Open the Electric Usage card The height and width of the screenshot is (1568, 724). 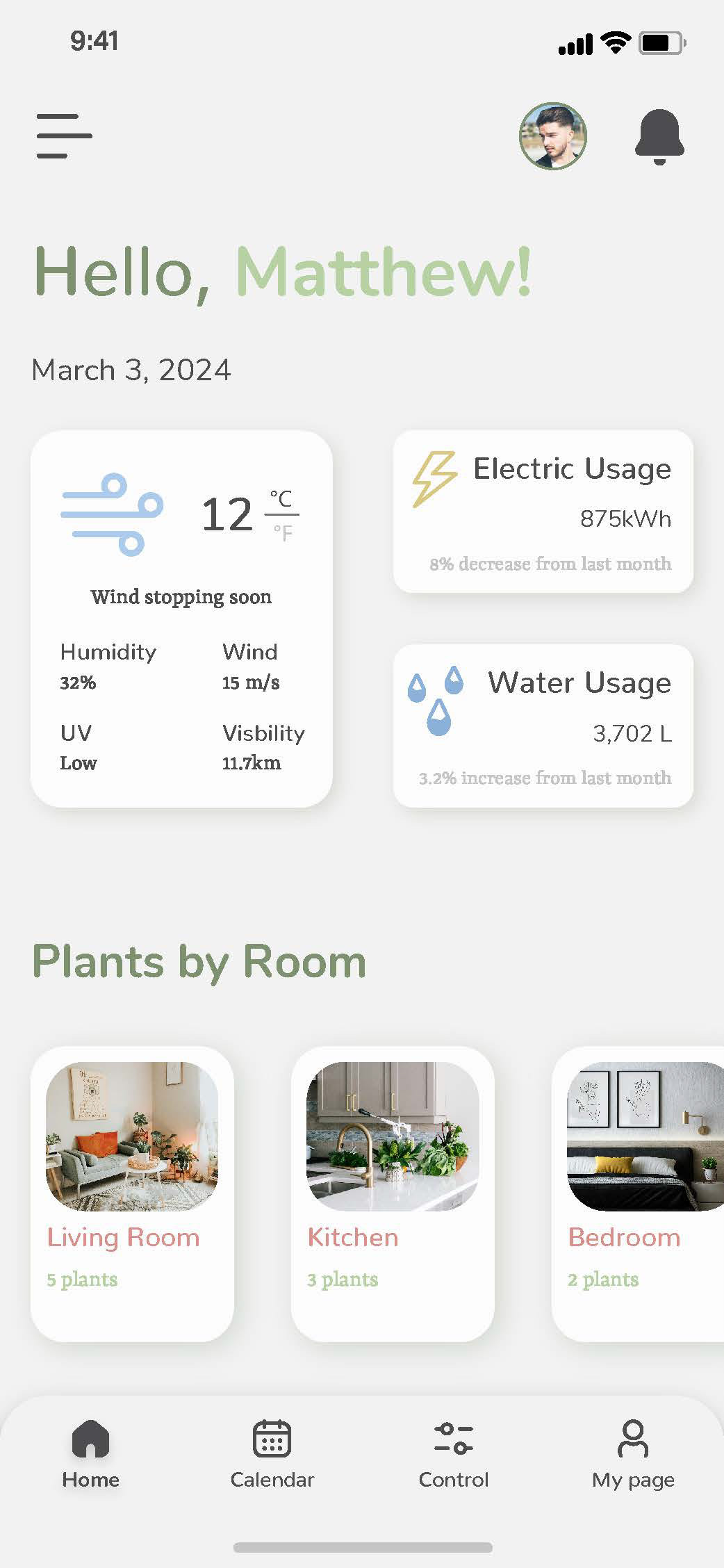(543, 512)
